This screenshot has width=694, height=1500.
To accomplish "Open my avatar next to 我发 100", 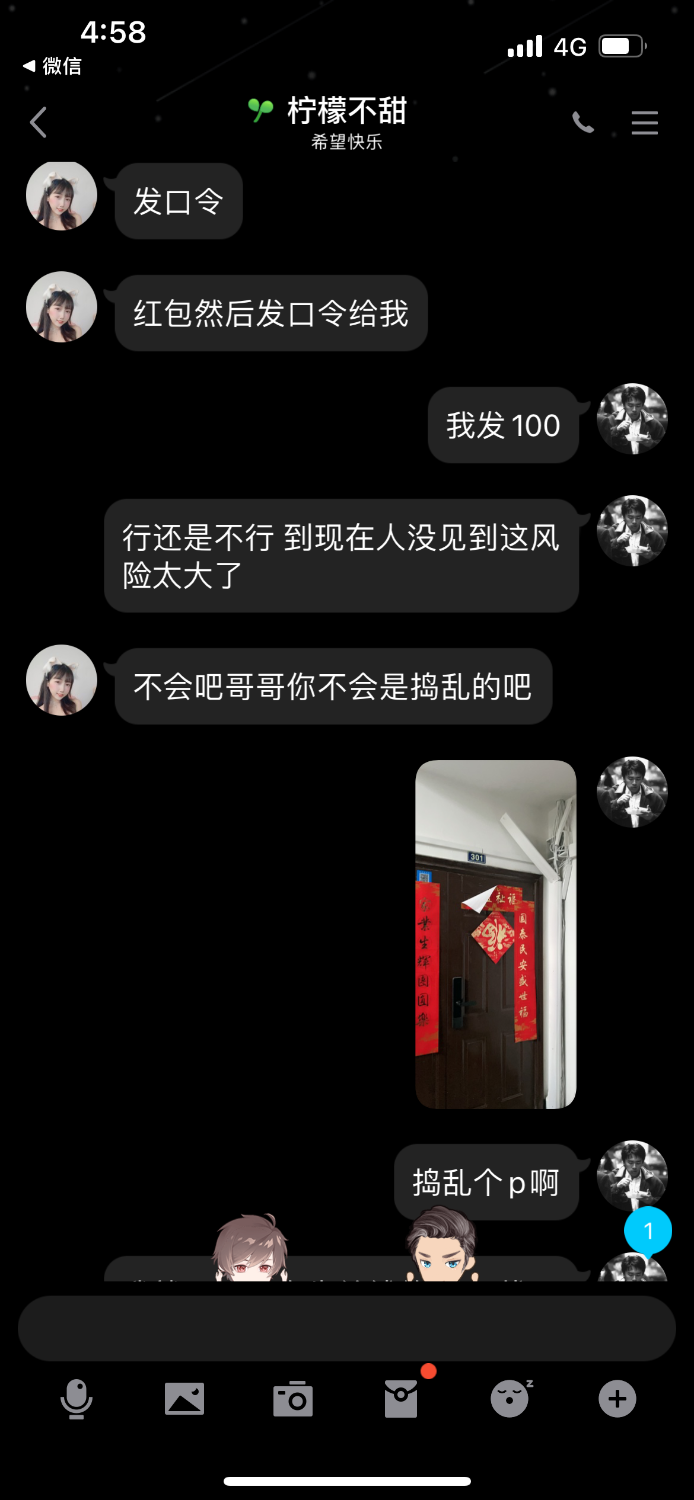I will [x=632, y=419].
